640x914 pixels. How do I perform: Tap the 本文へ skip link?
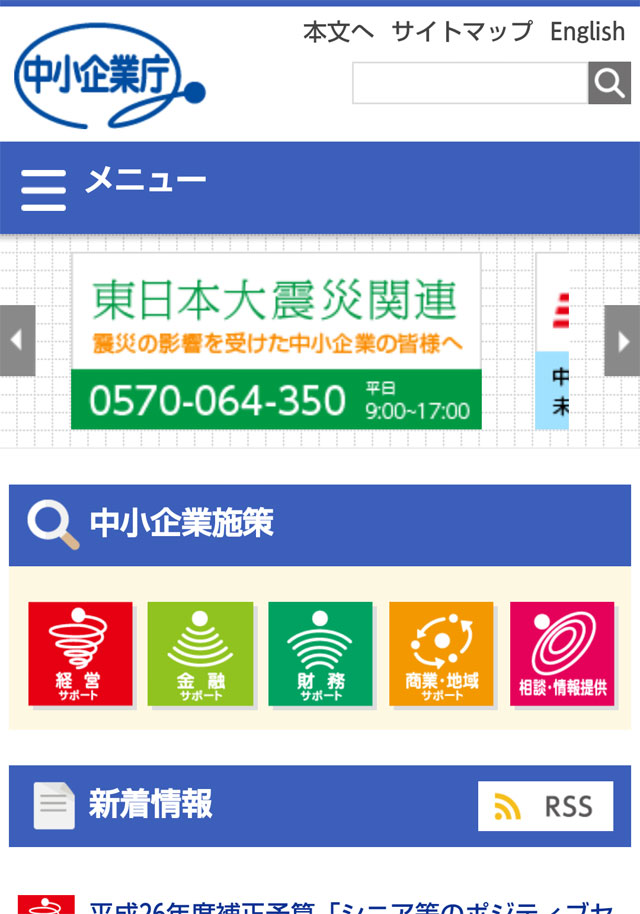tap(338, 32)
